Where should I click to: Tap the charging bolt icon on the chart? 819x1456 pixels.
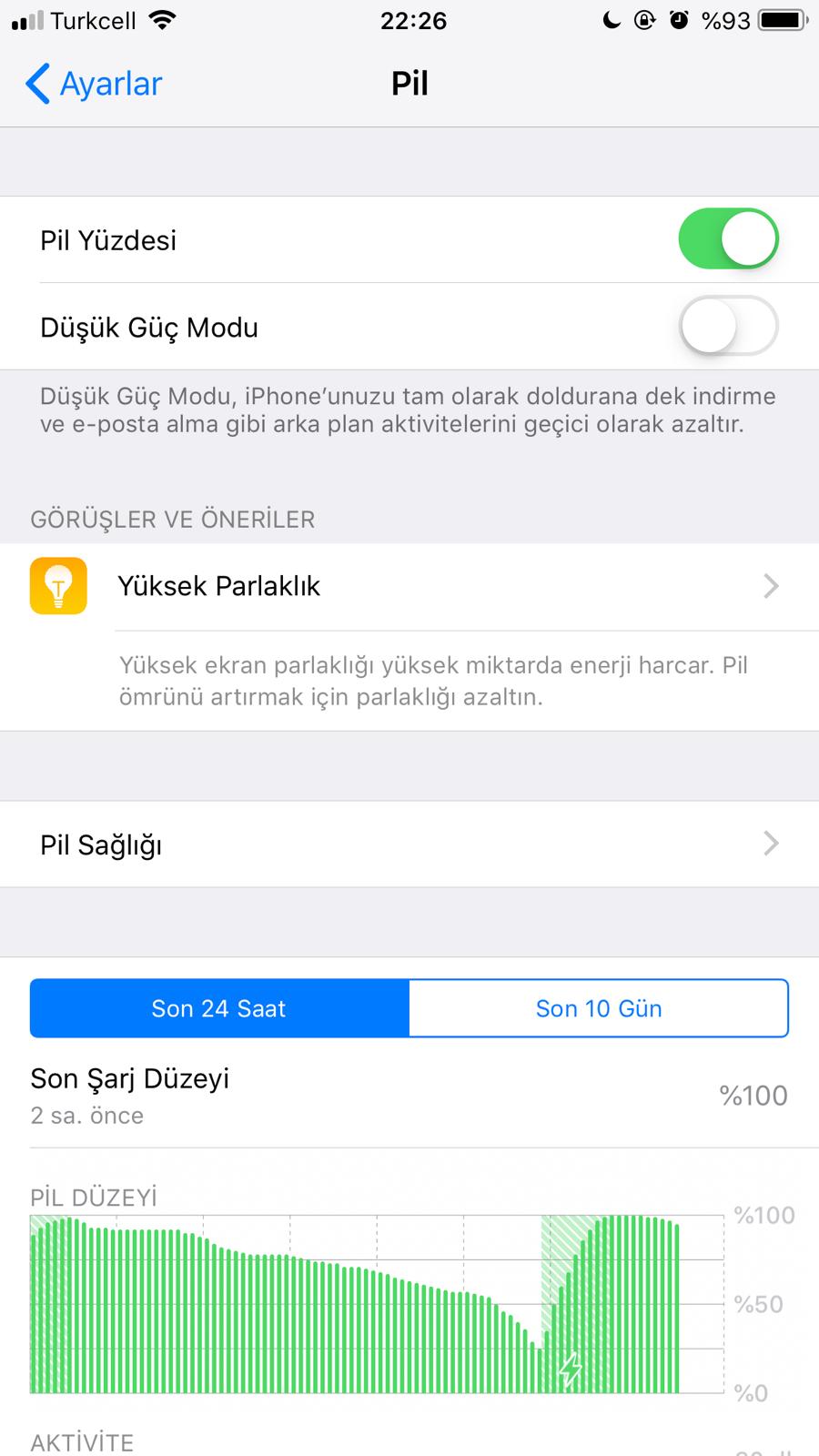click(x=572, y=1367)
